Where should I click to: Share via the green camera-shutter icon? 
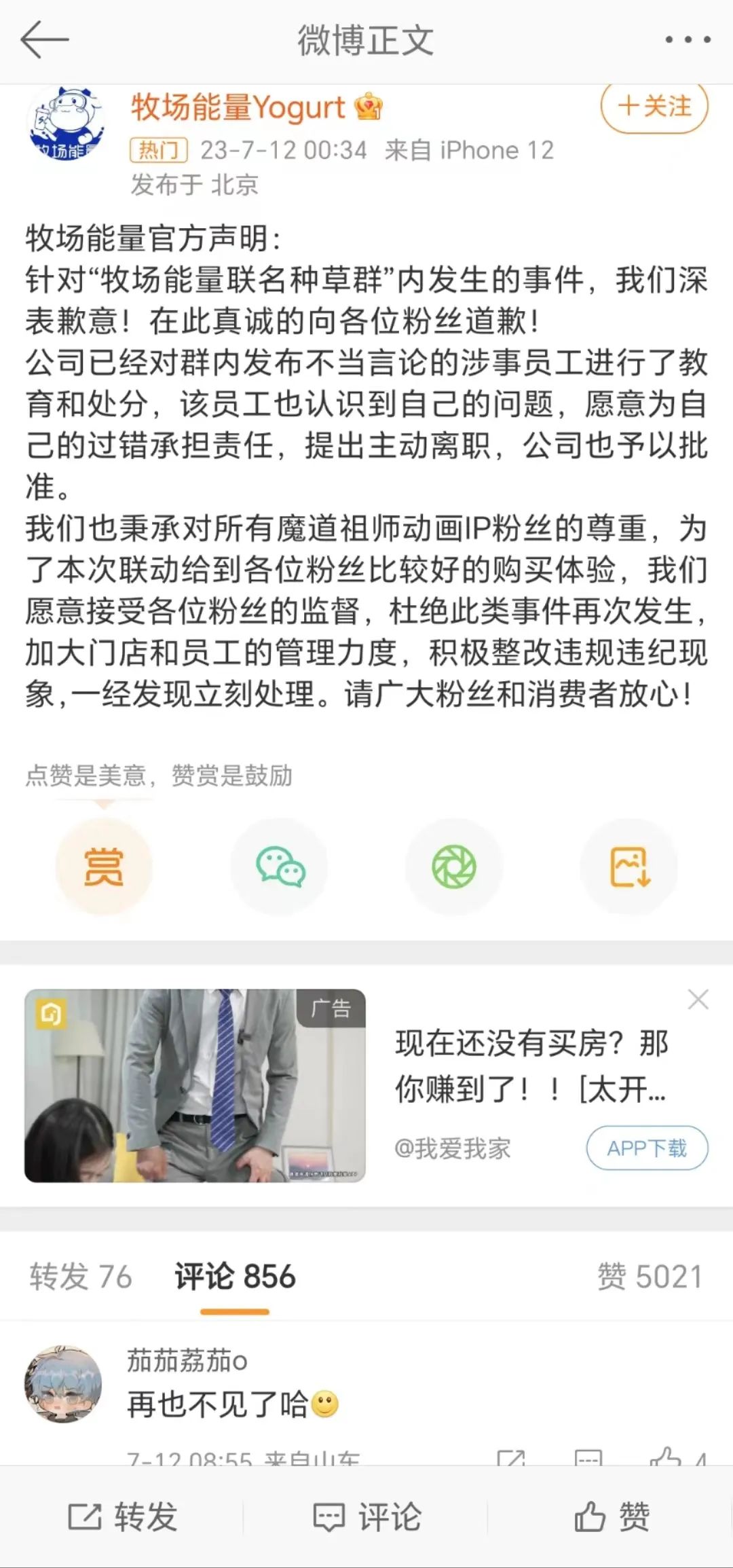[454, 867]
